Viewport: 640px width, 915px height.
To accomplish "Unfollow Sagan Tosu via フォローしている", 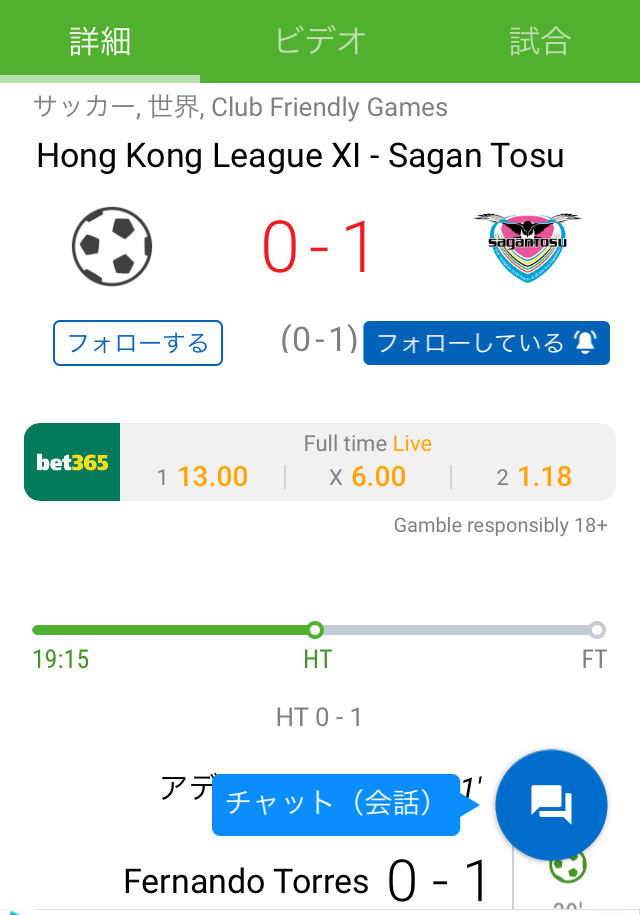I will [486, 344].
